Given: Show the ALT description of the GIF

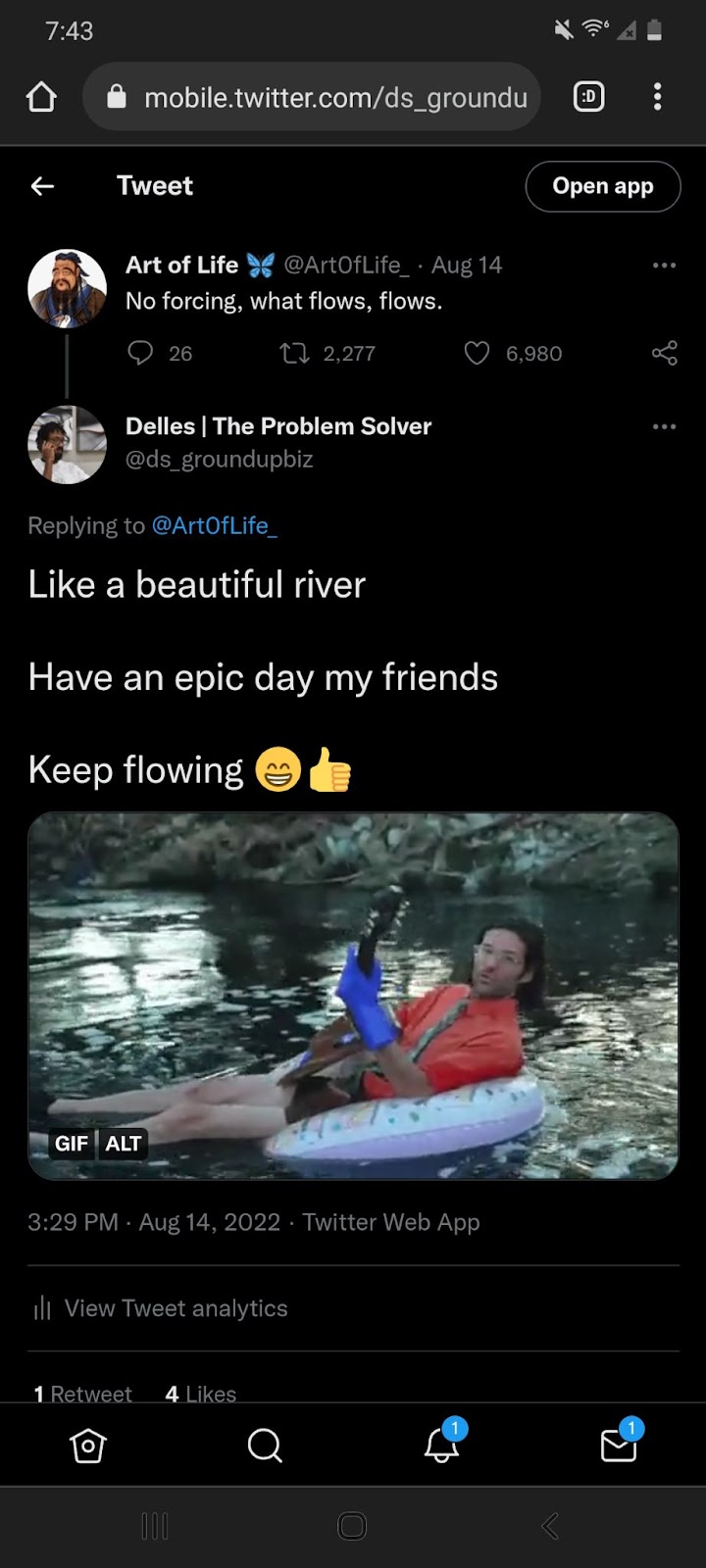Looking at the screenshot, I should [x=124, y=1144].
